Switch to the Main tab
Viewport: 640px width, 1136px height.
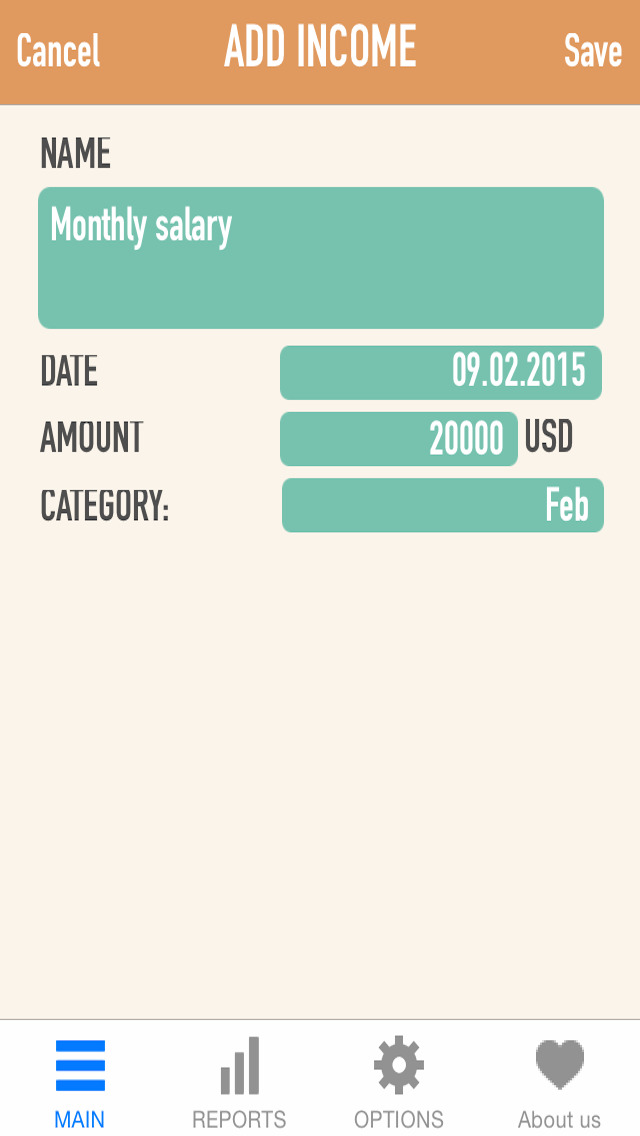pyautogui.click(x=80, y=1082)
